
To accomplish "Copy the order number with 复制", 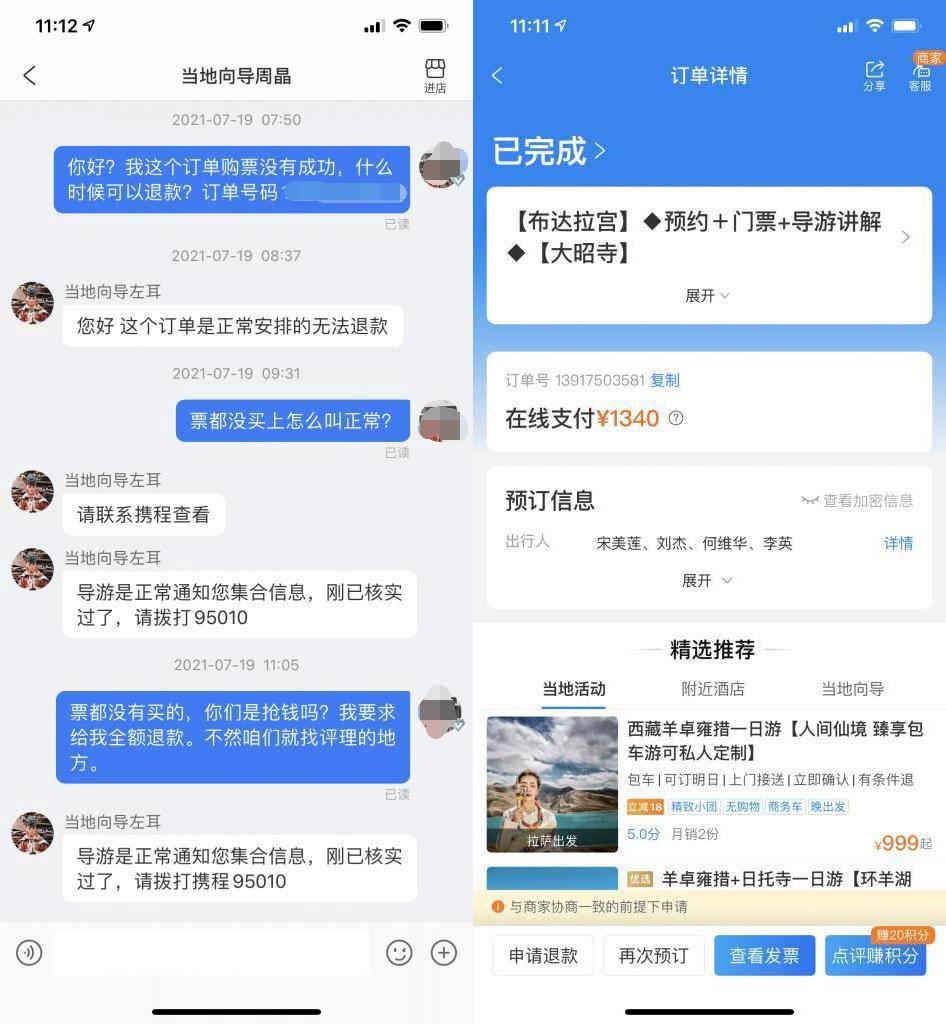I will 665,381.
